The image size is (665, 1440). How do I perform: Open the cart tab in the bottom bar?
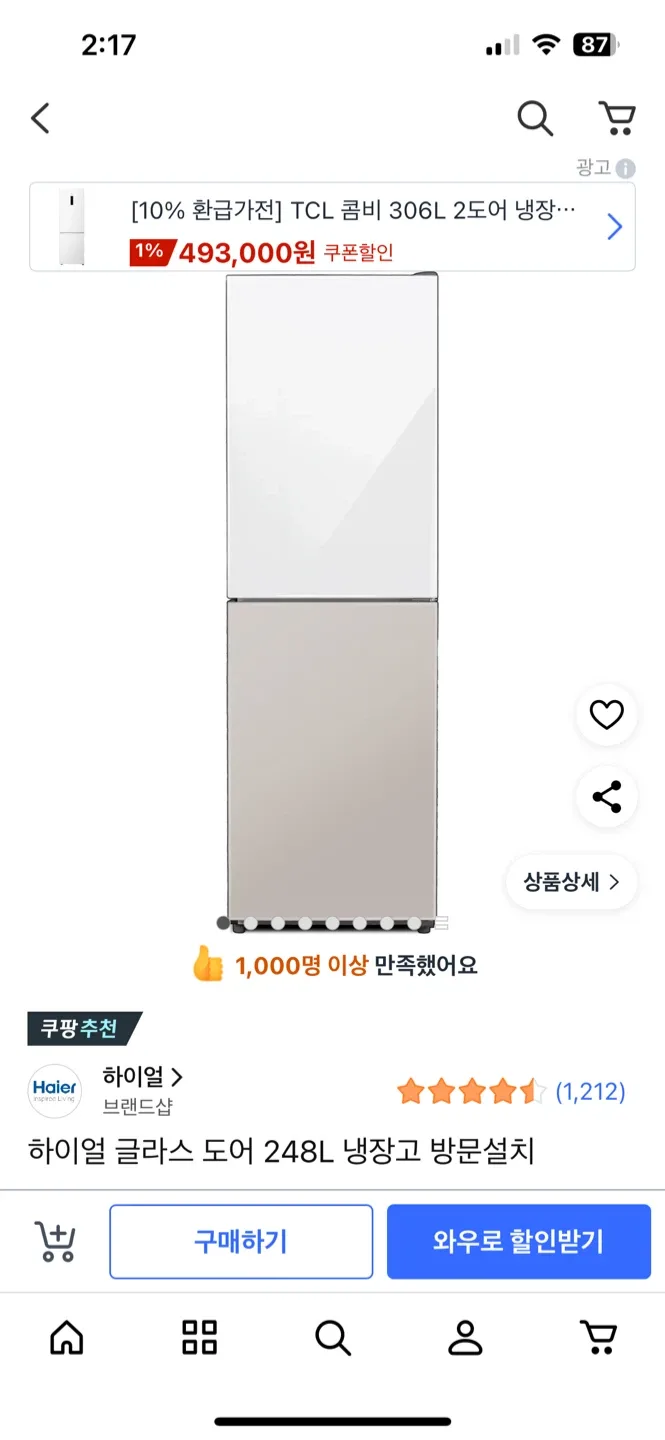coord(598,1337)
